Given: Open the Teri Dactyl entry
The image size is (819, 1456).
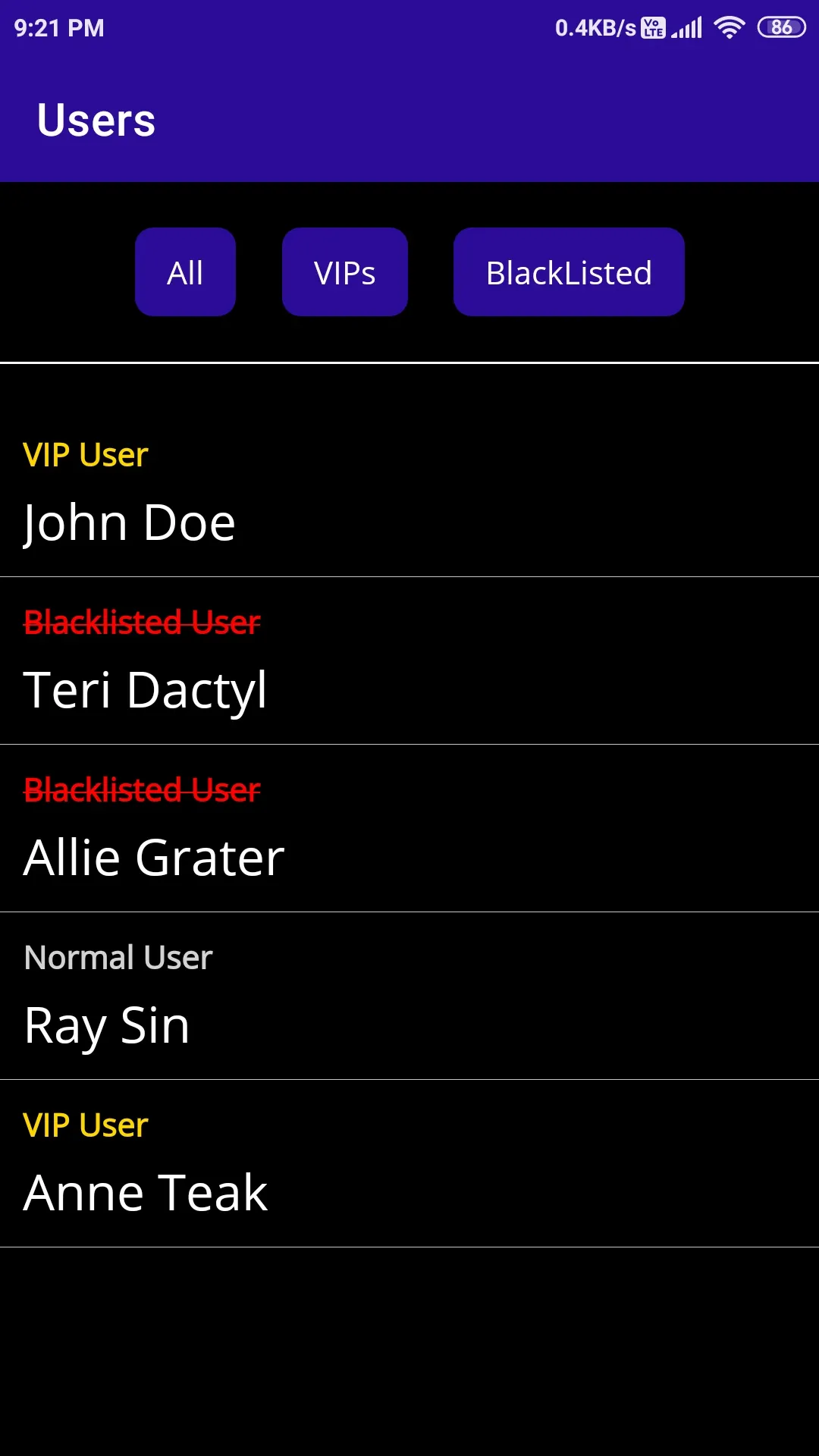Looking at the screenshot, I should (409, 661).
